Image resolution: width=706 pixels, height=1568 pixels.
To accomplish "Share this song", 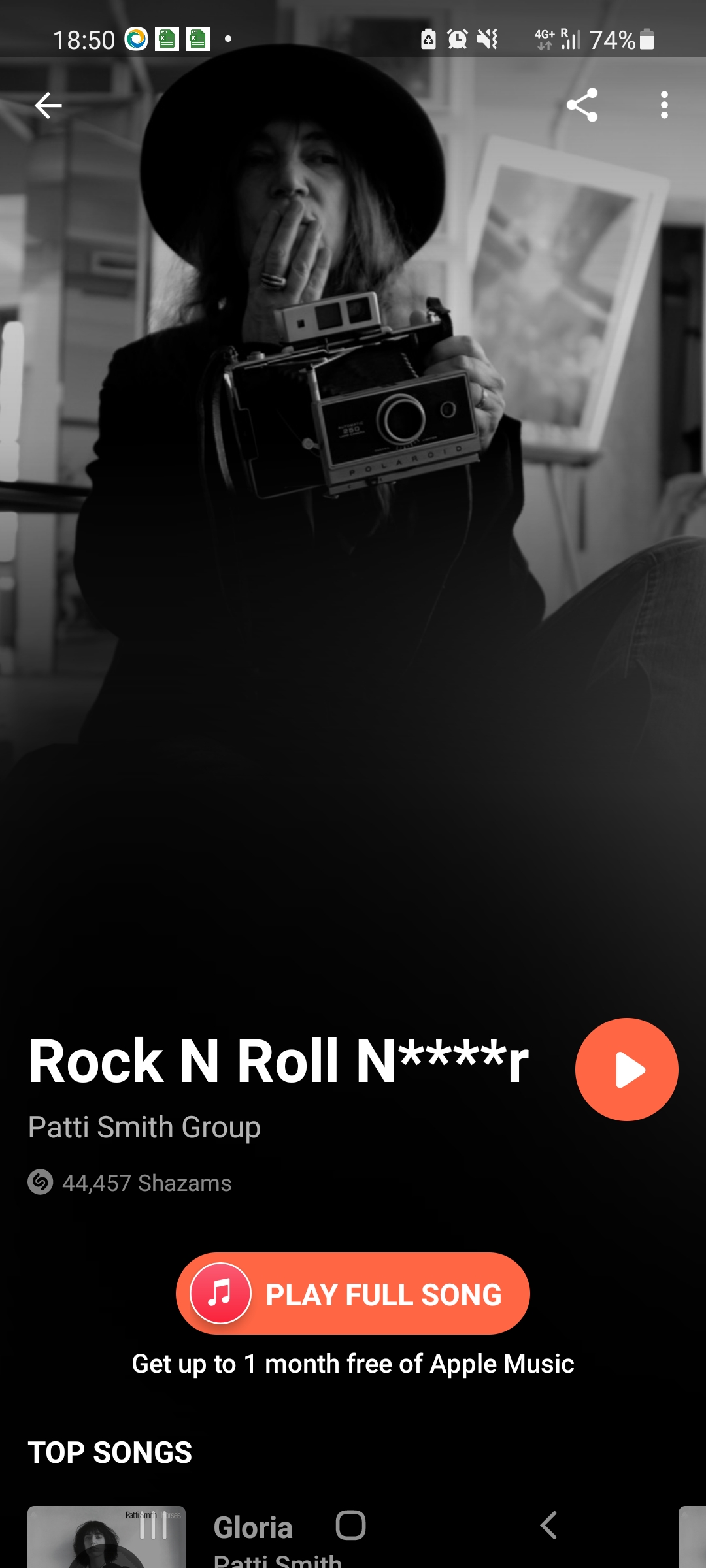I will coord(582,105).
